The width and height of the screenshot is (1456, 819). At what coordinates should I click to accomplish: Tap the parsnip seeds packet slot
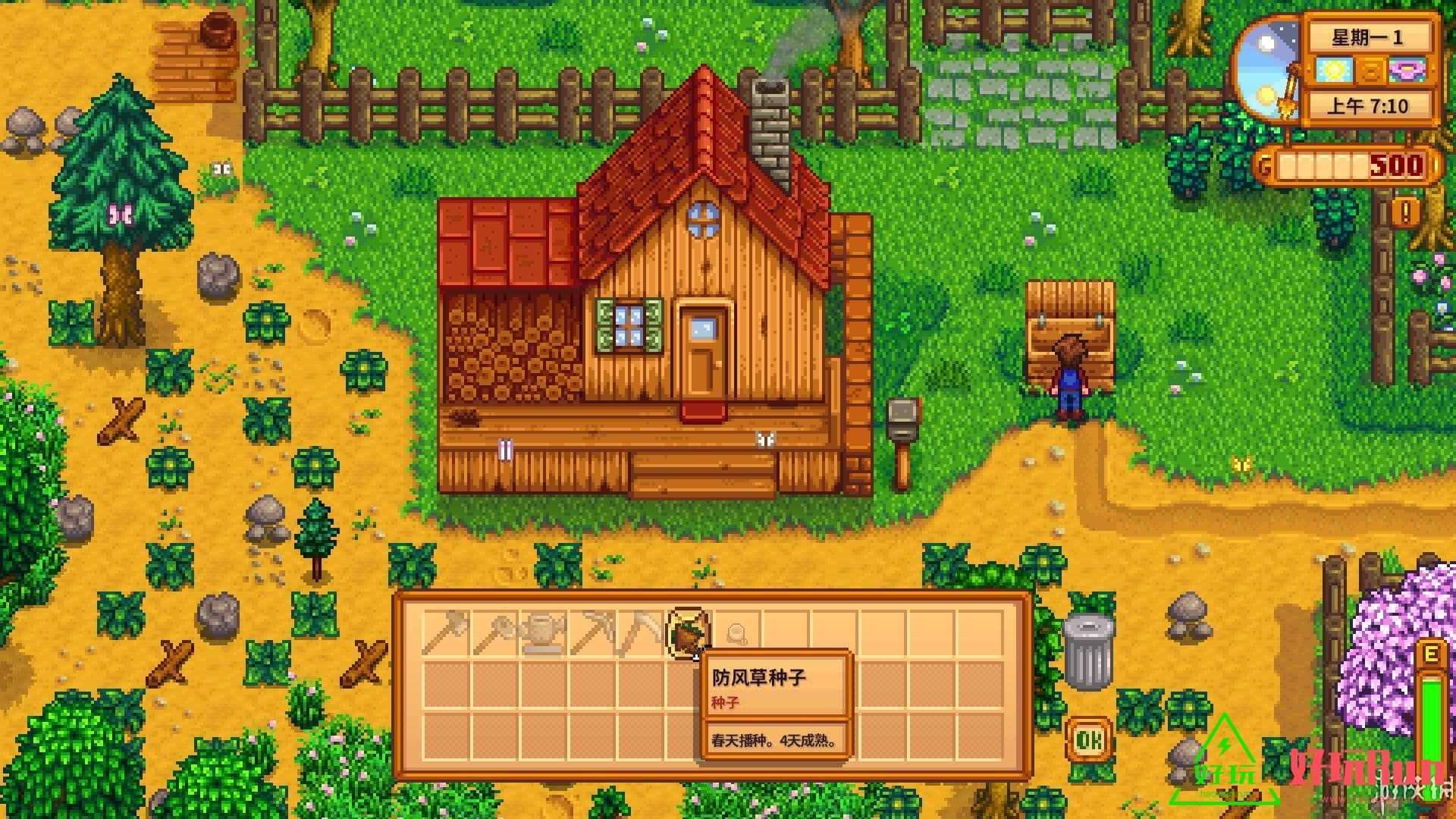(688, 633)
